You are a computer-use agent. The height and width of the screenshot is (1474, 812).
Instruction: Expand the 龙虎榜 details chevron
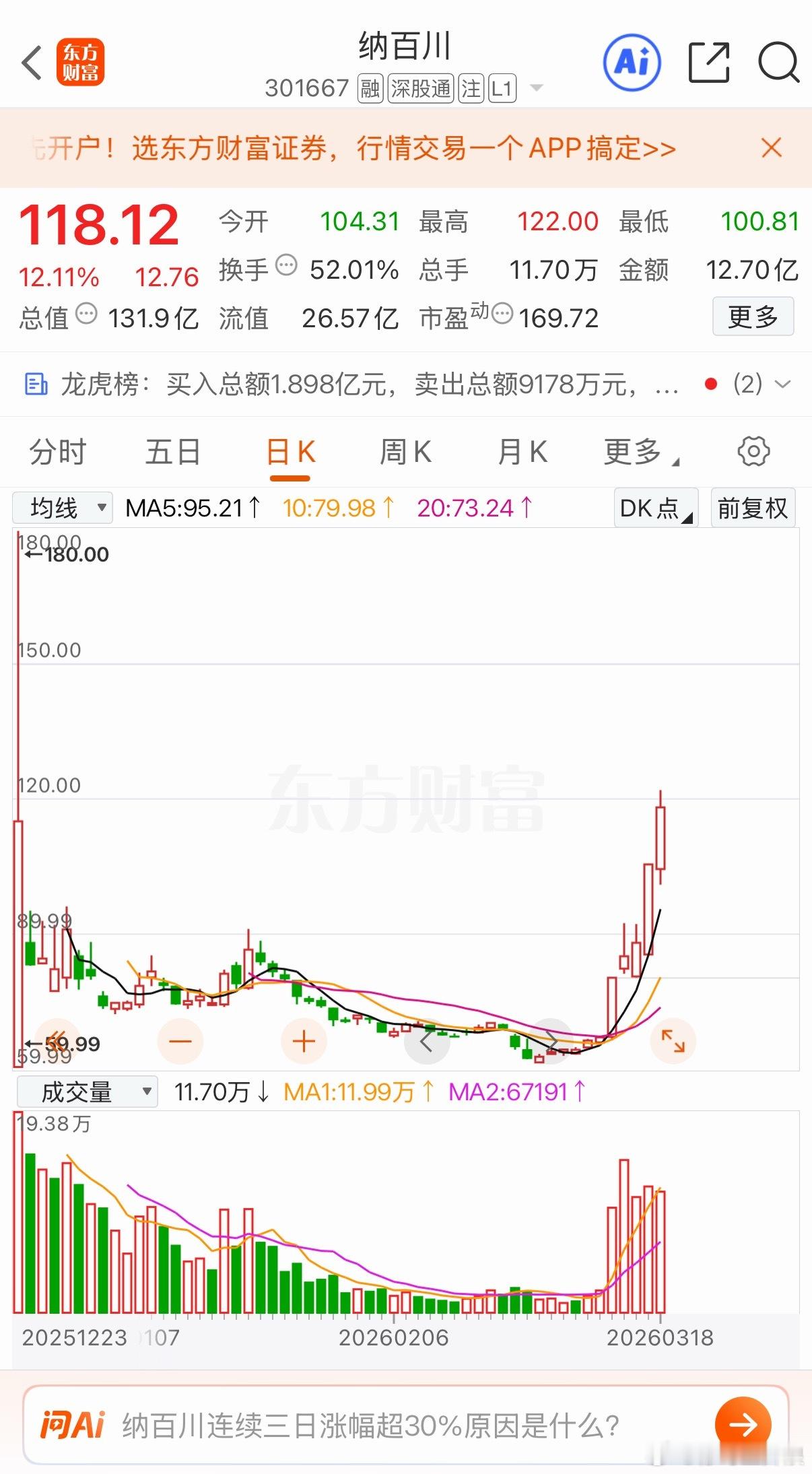click(x=783, y=384)
